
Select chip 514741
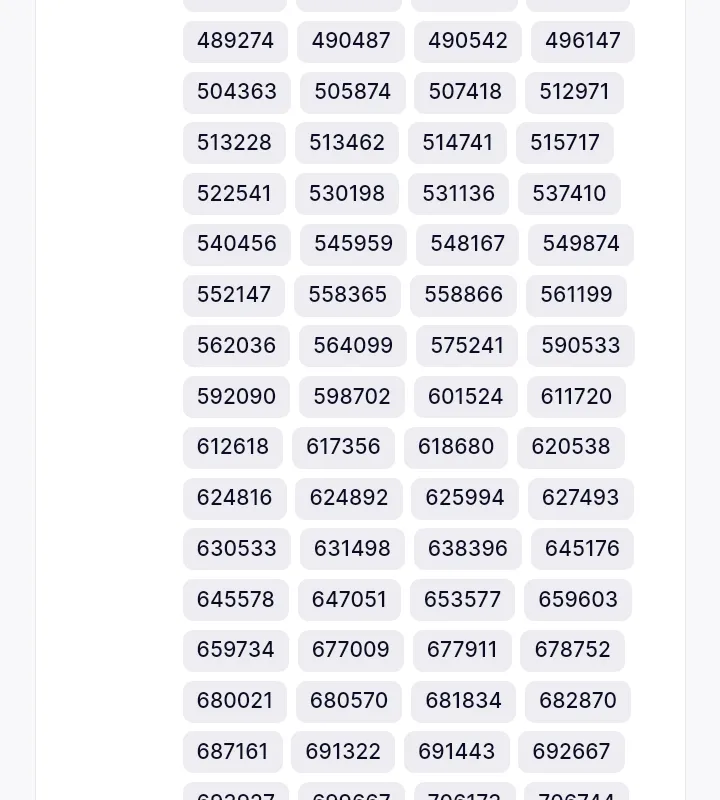click(457, 143)
